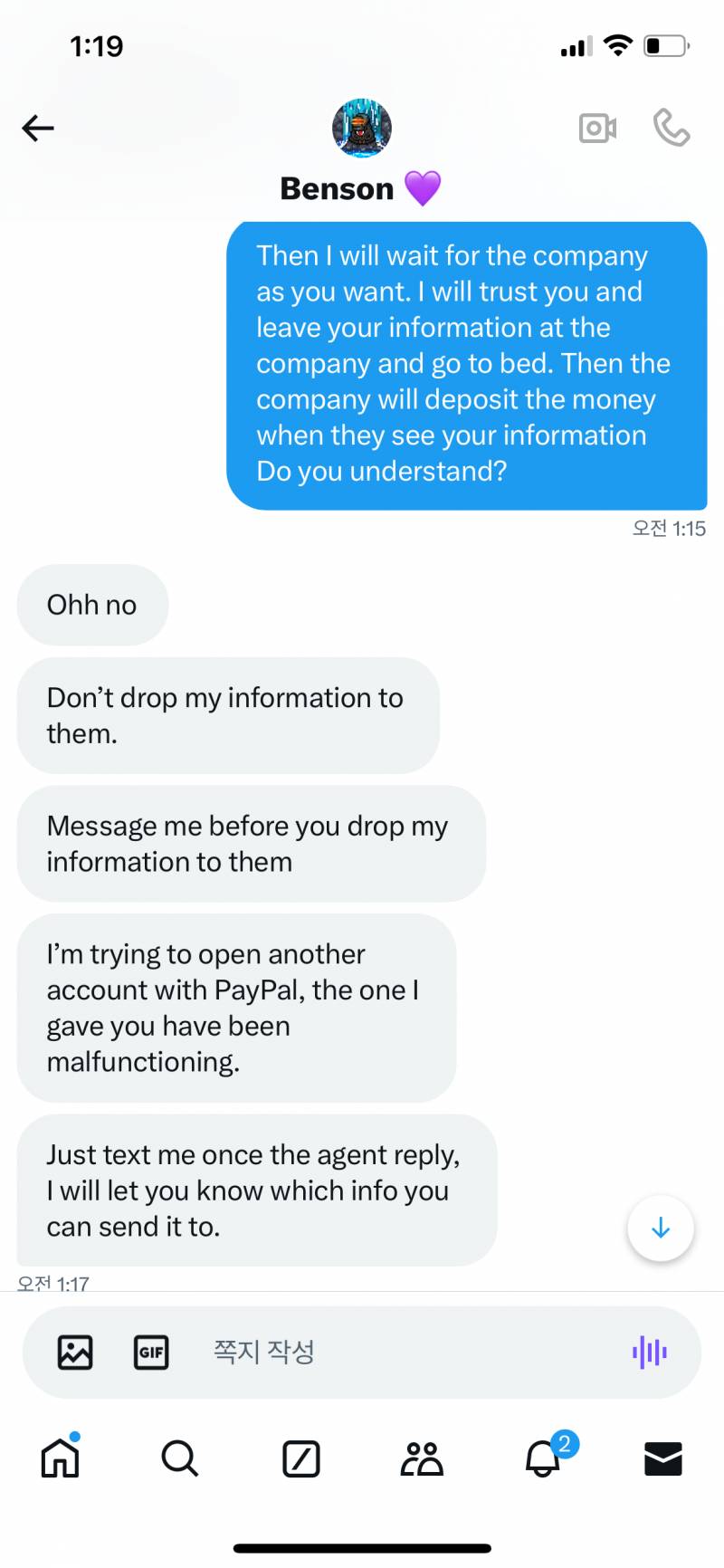Screen dimensions: 724x1568
Task: Start a voice call with Benson
Action: [x=672, y=128]
